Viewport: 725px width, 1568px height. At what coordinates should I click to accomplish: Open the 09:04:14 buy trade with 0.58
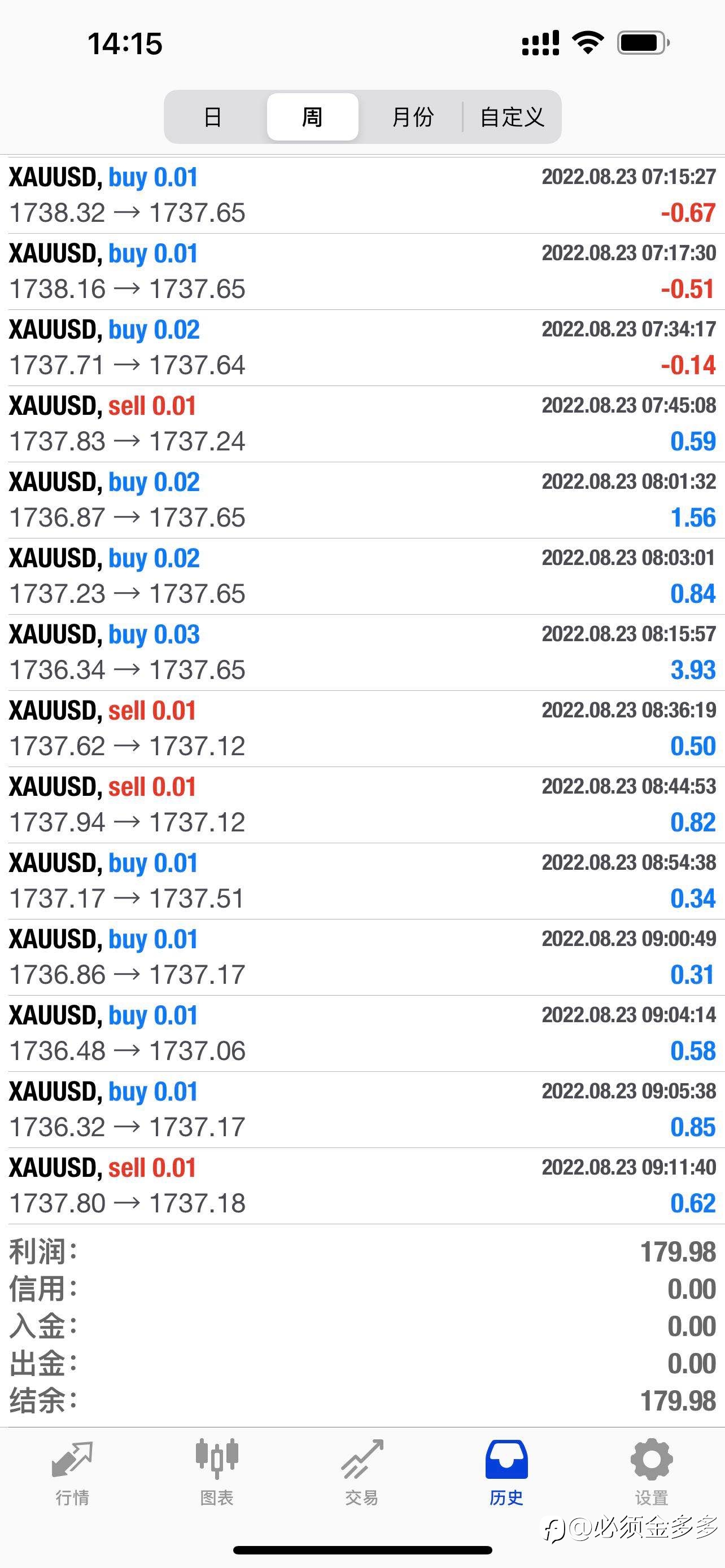362,1033
